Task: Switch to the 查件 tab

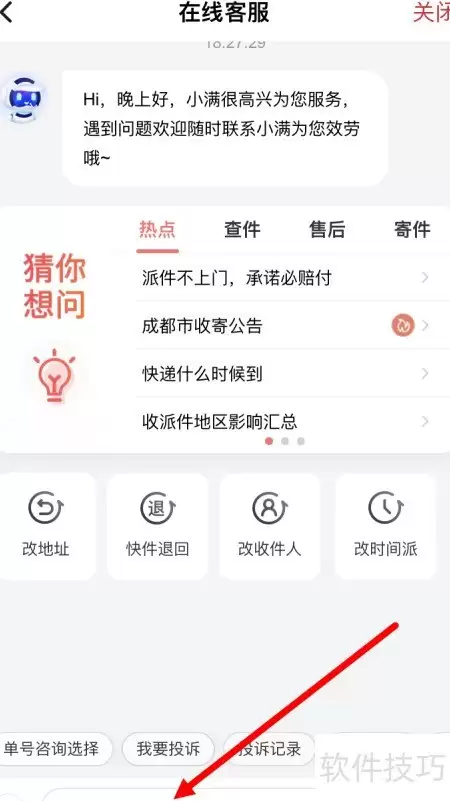Action: coord(242,230)
